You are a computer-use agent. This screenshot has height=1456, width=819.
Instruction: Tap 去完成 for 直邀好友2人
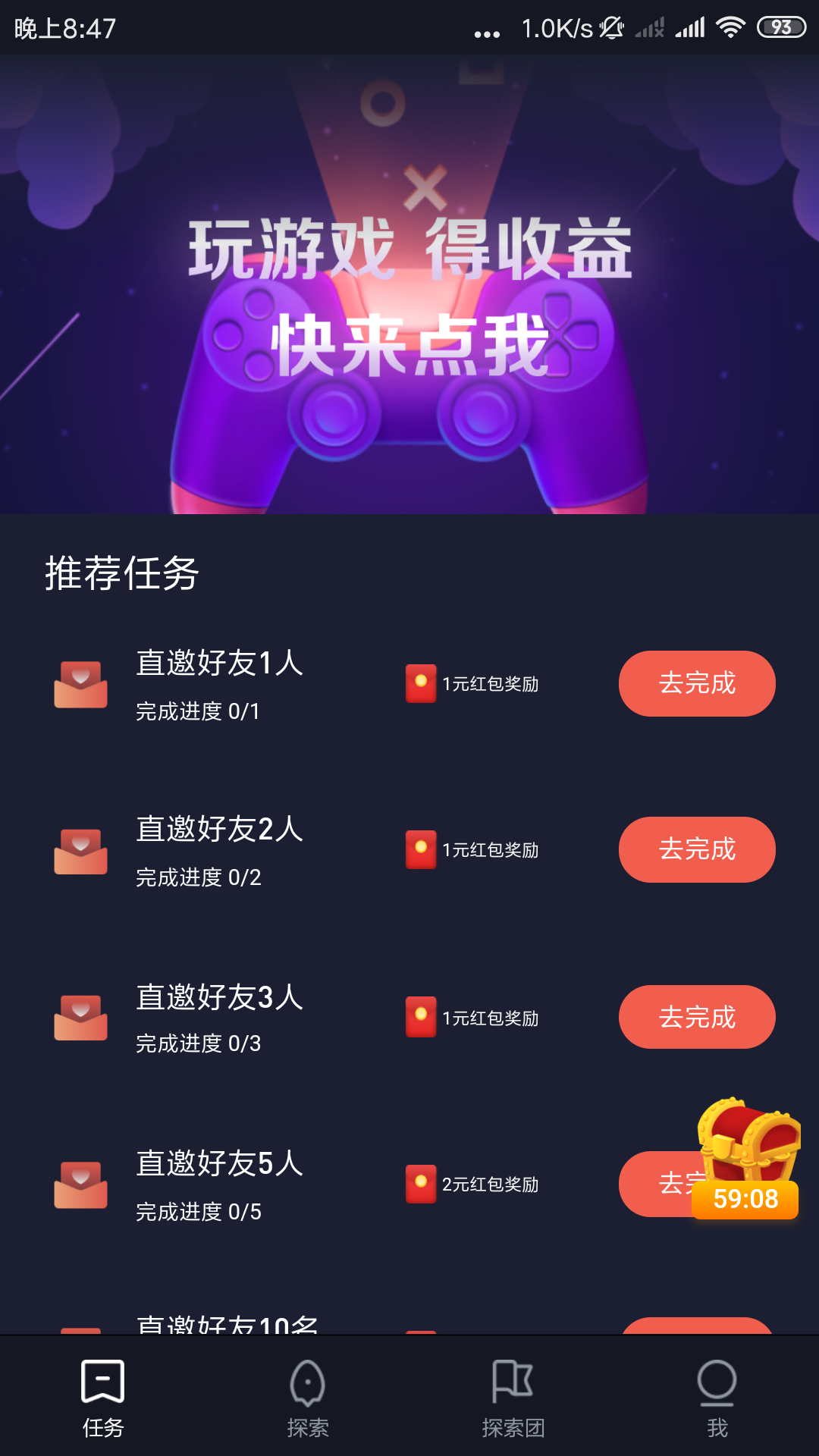click(x=697, y=849)
